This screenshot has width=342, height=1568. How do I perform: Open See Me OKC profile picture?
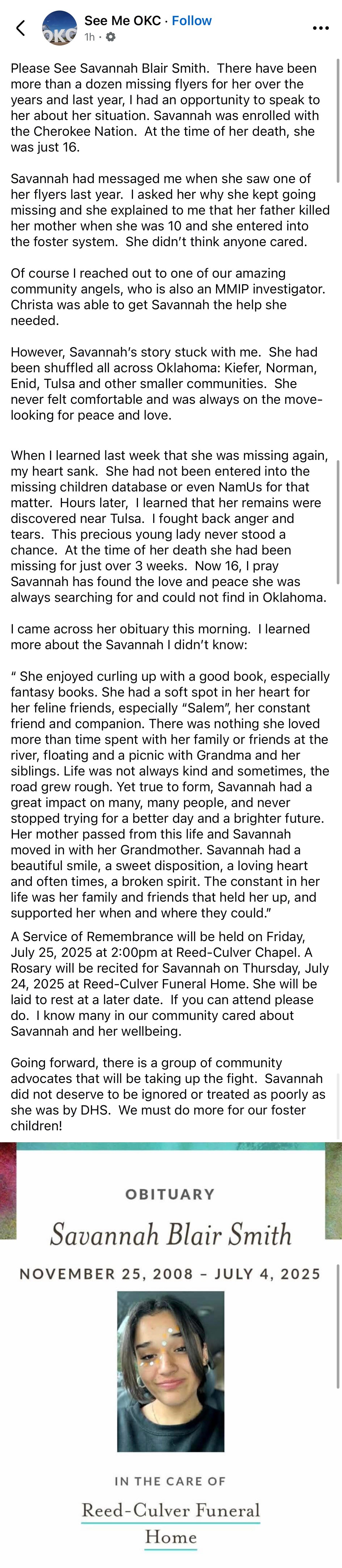coord(59,28)
